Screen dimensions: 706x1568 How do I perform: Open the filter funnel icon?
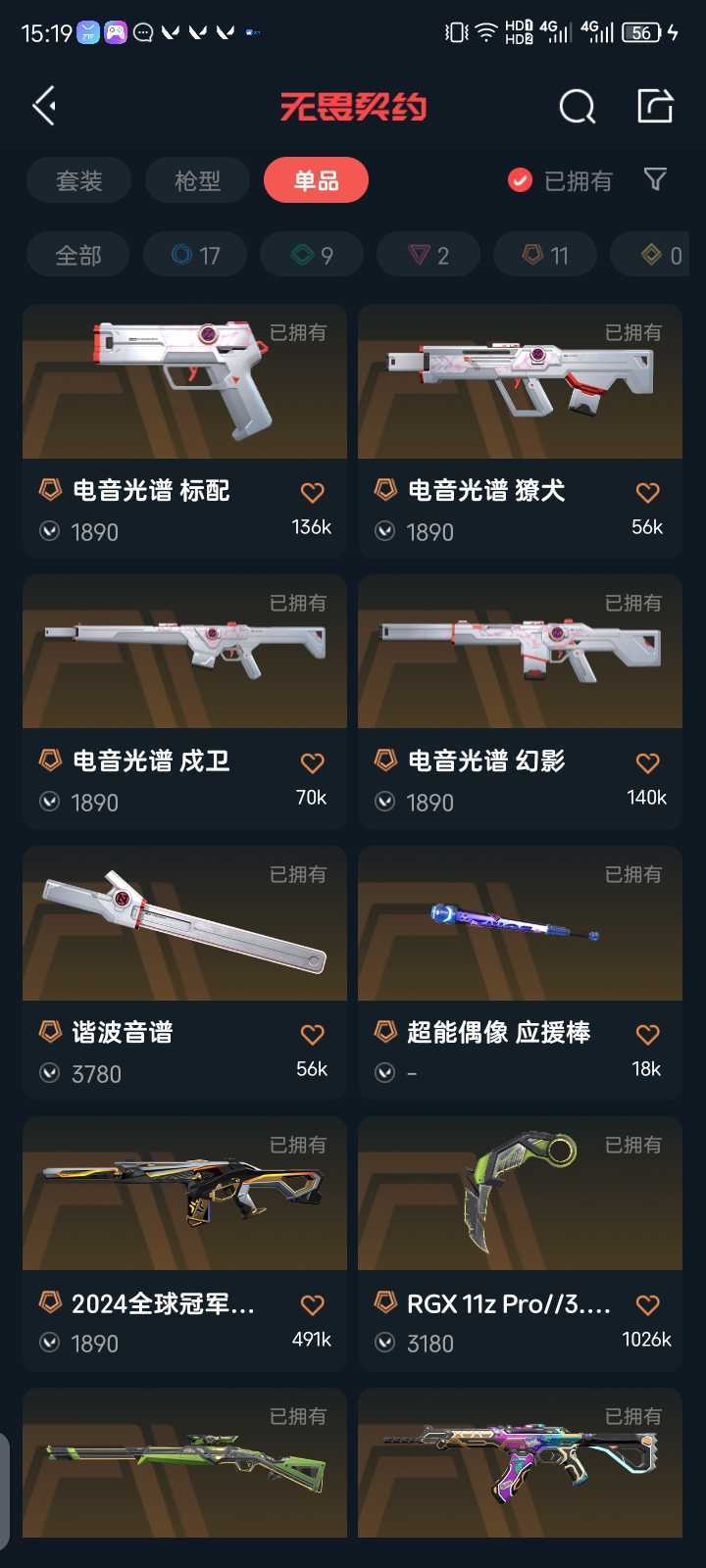tap(655, 179)
